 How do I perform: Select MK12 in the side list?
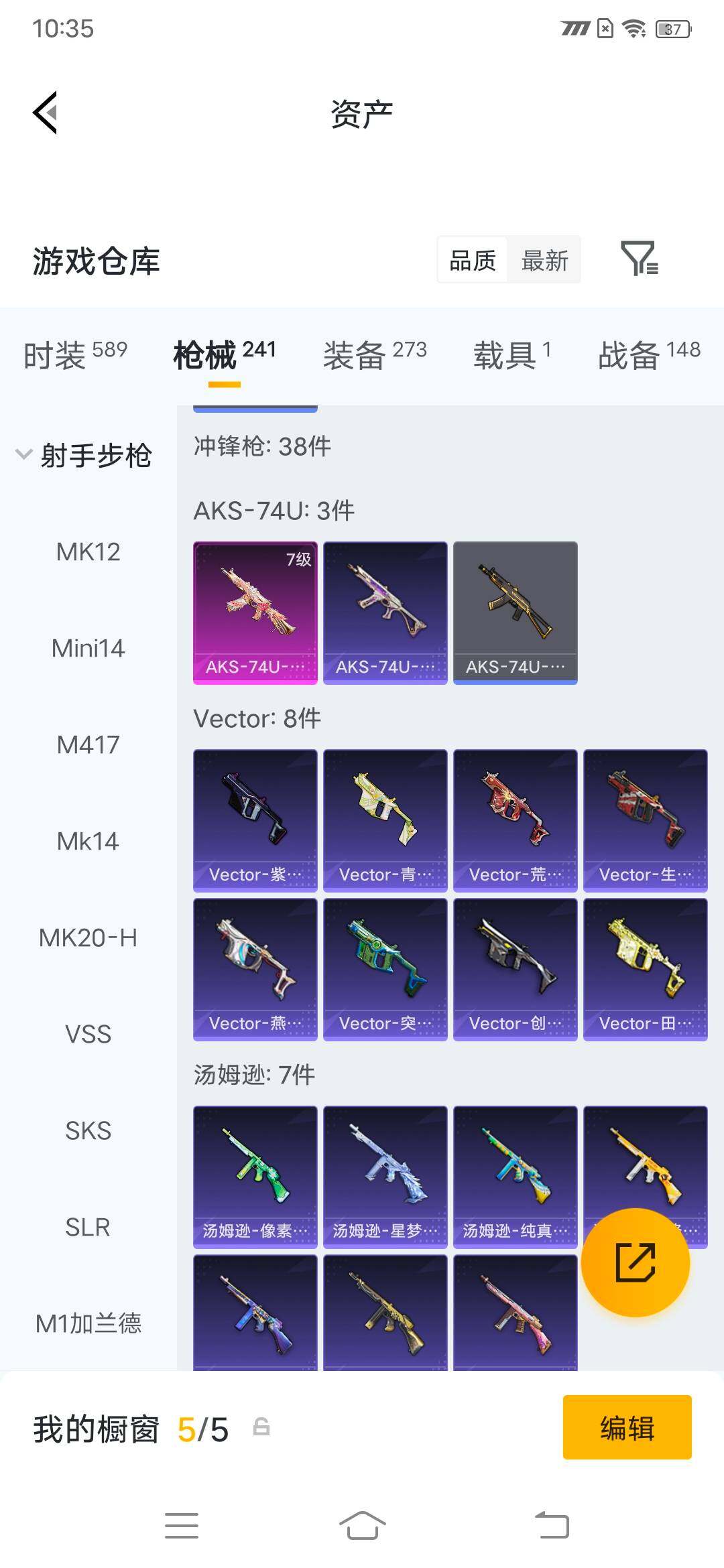click(x=88, y=552)
